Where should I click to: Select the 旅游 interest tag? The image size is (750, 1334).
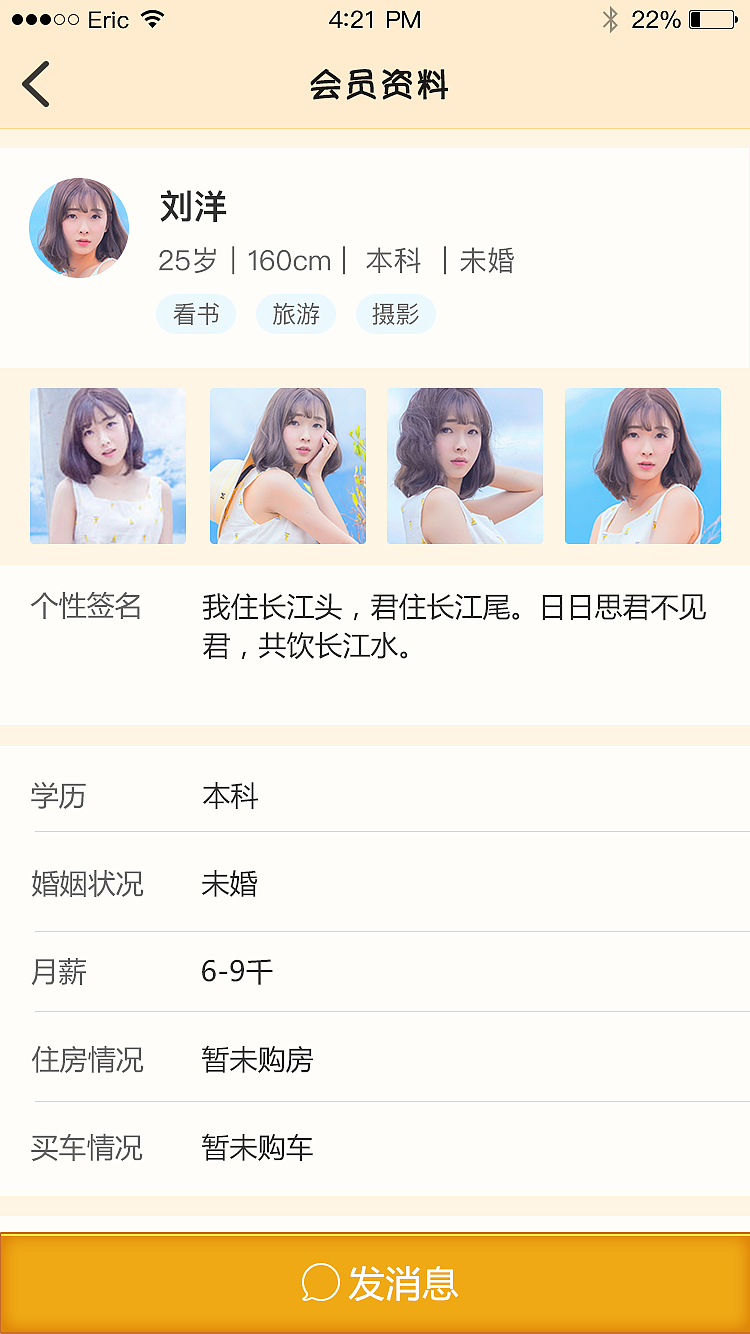[295, 313]
